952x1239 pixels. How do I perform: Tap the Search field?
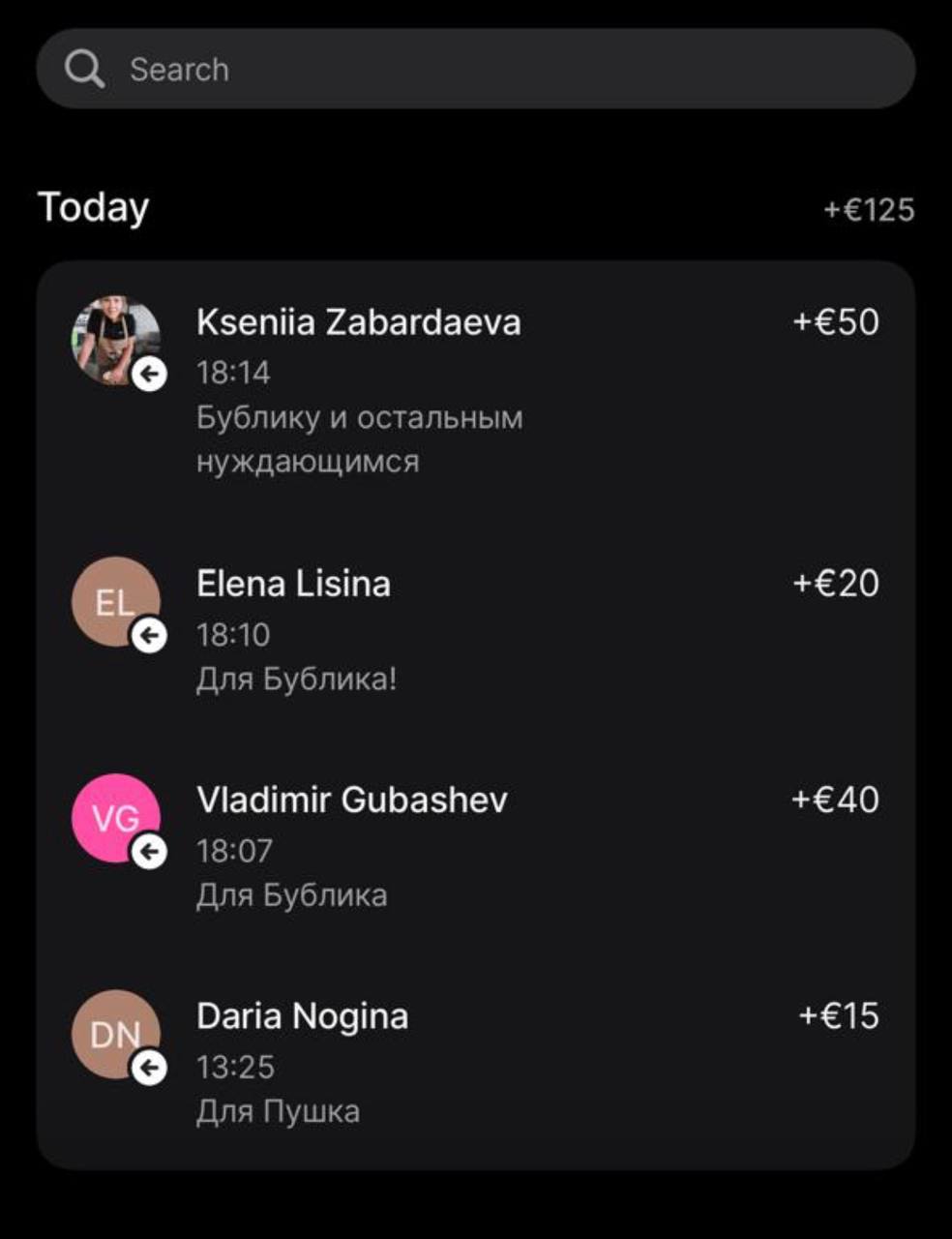[474, 69]
